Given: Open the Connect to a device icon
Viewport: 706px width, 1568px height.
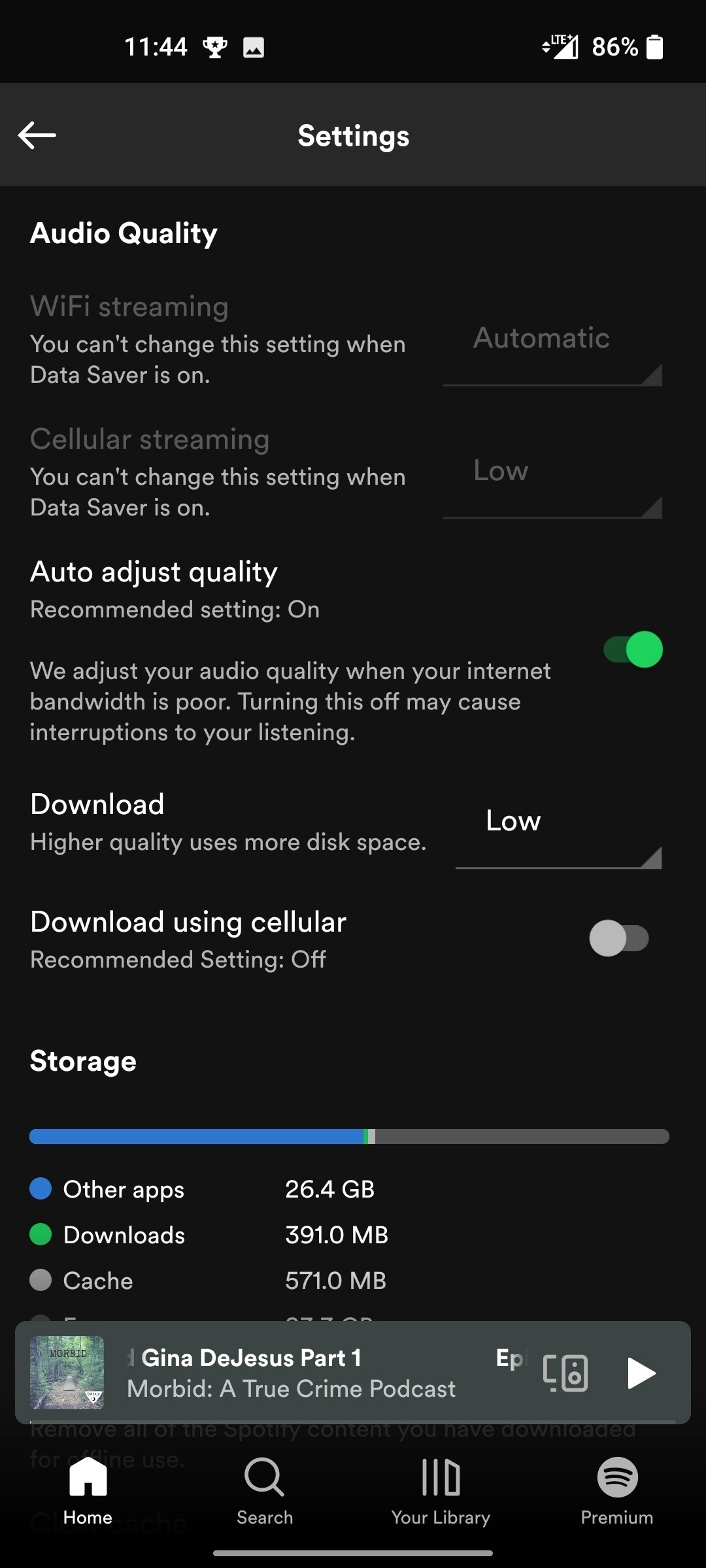Looking at the screenshot, I should click(566, 1373).
